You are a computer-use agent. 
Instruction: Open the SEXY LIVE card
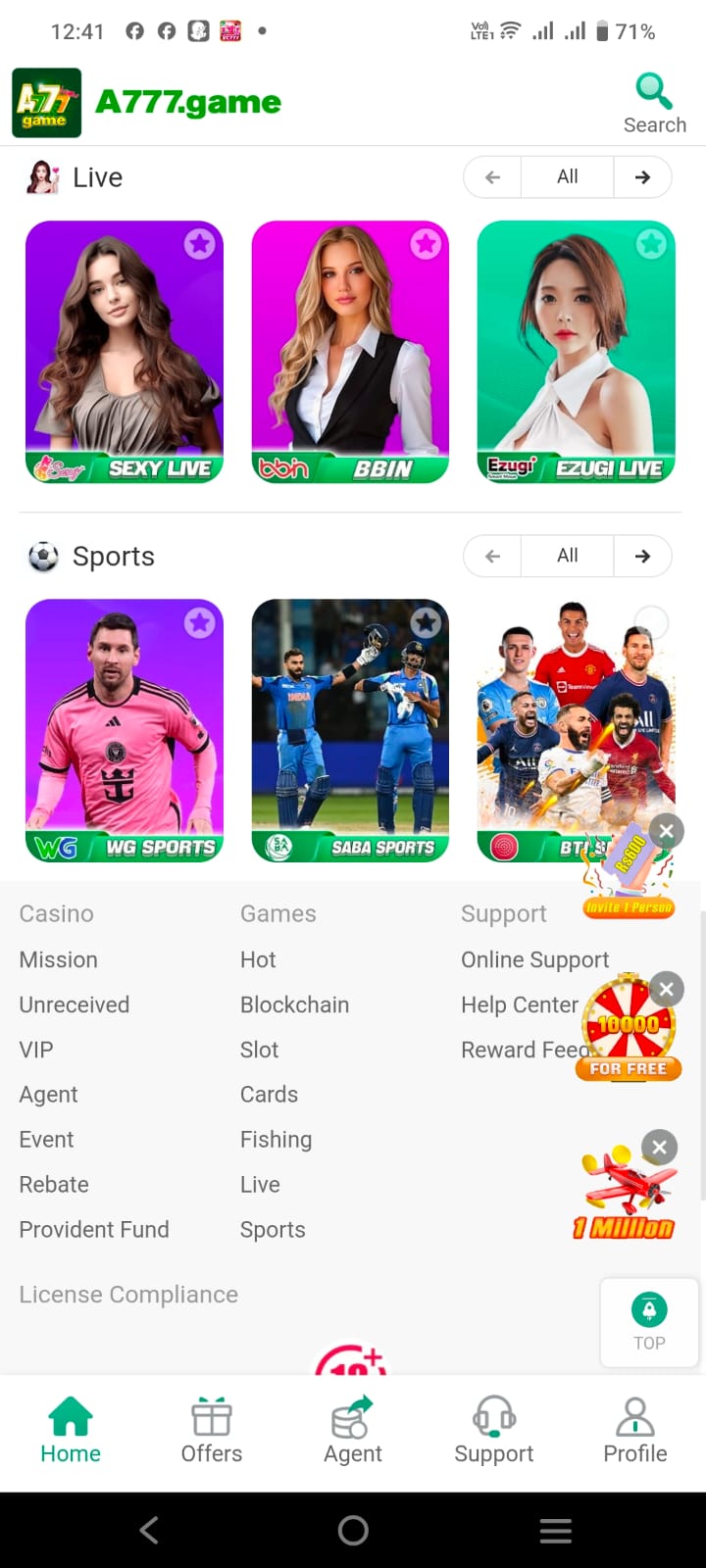[x=125, y=352]
